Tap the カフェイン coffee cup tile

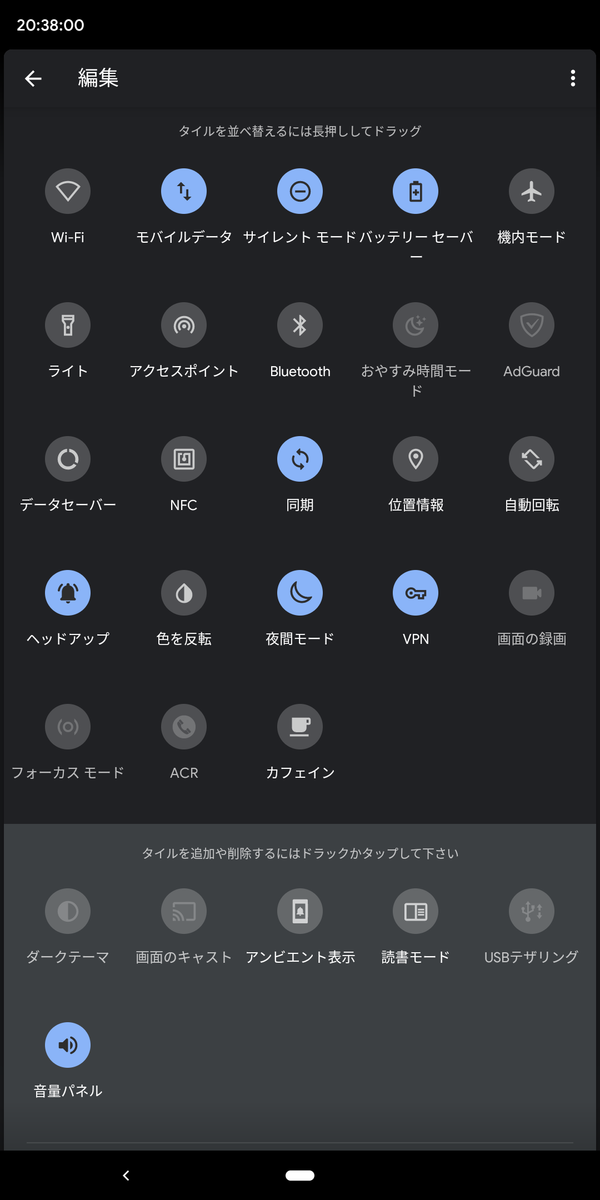[300, 727]
